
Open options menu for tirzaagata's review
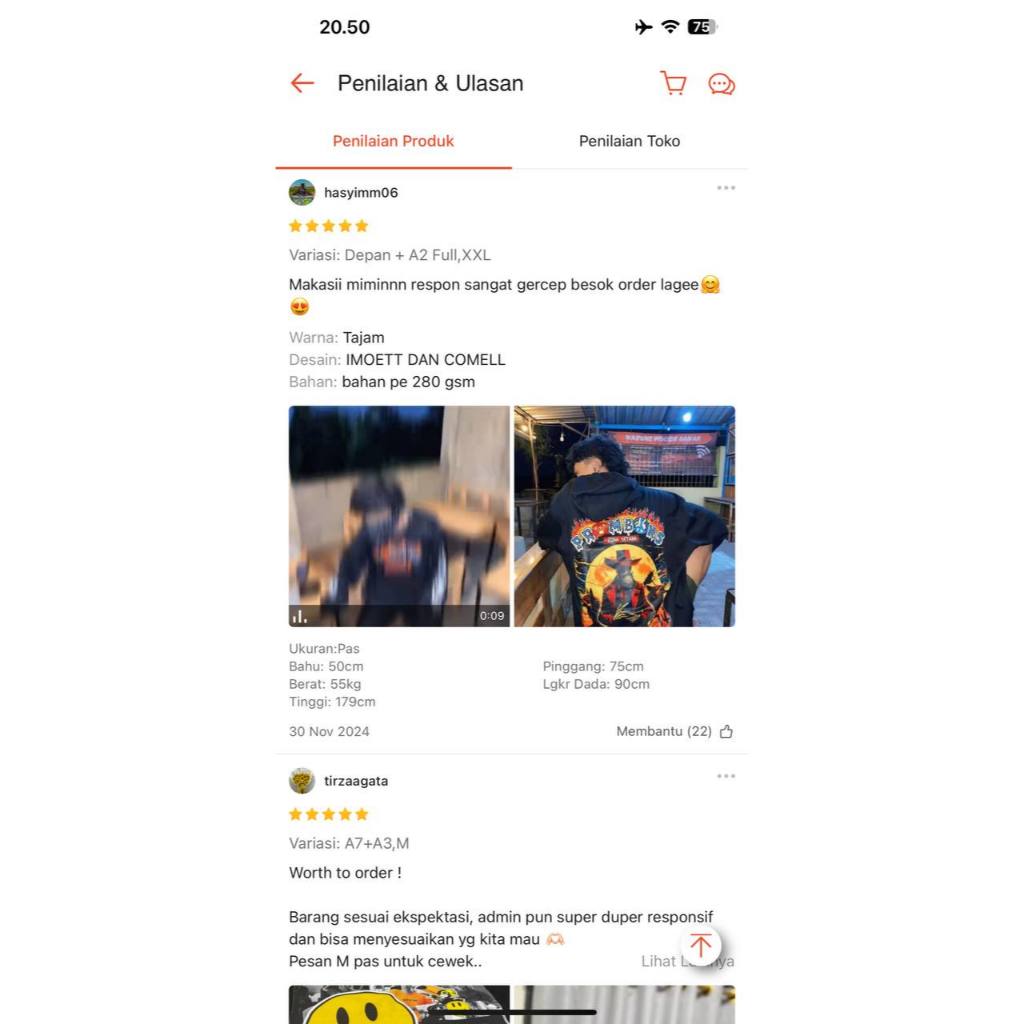[726, 776]
